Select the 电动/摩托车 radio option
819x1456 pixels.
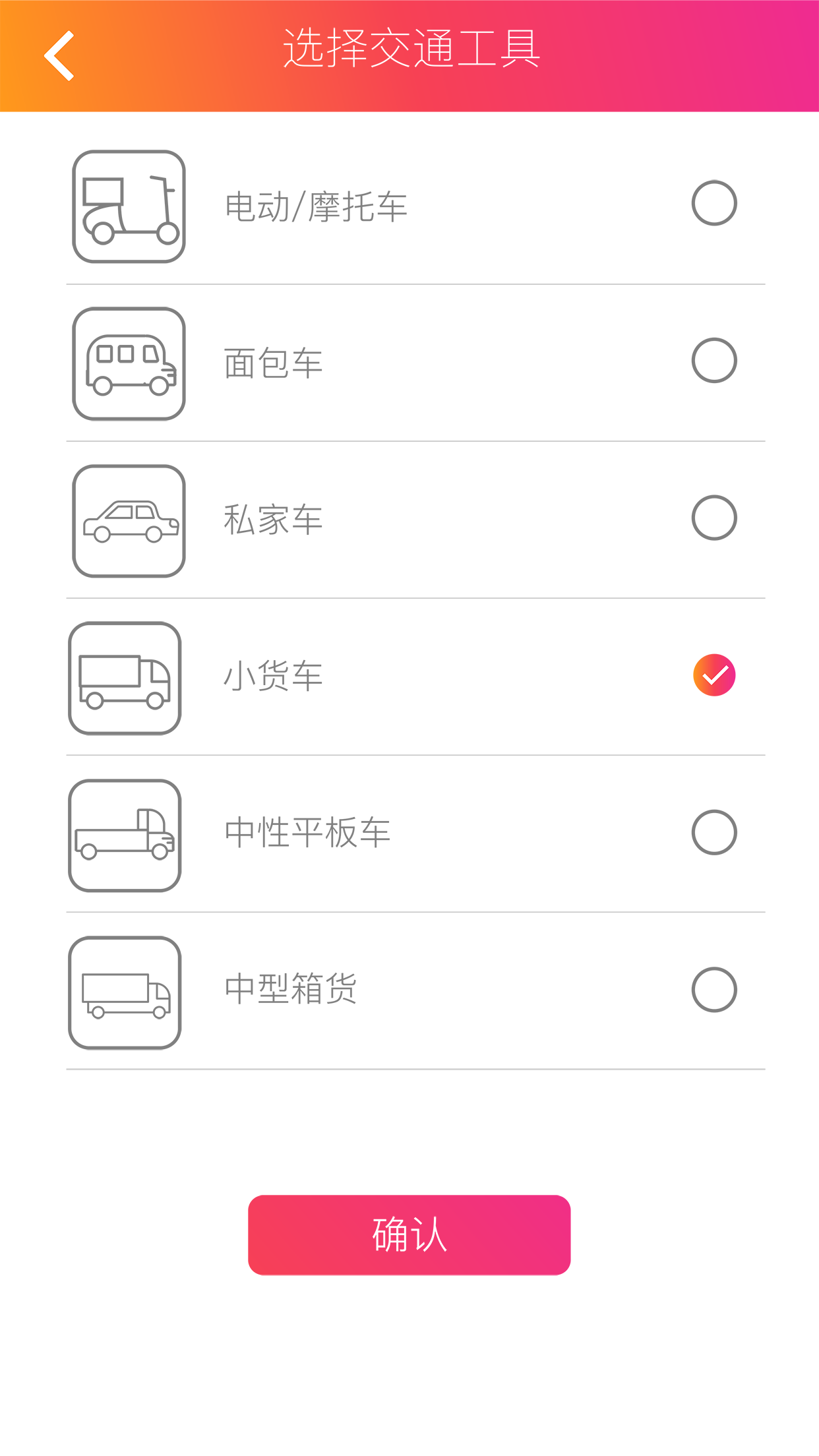tap(713, 203)
